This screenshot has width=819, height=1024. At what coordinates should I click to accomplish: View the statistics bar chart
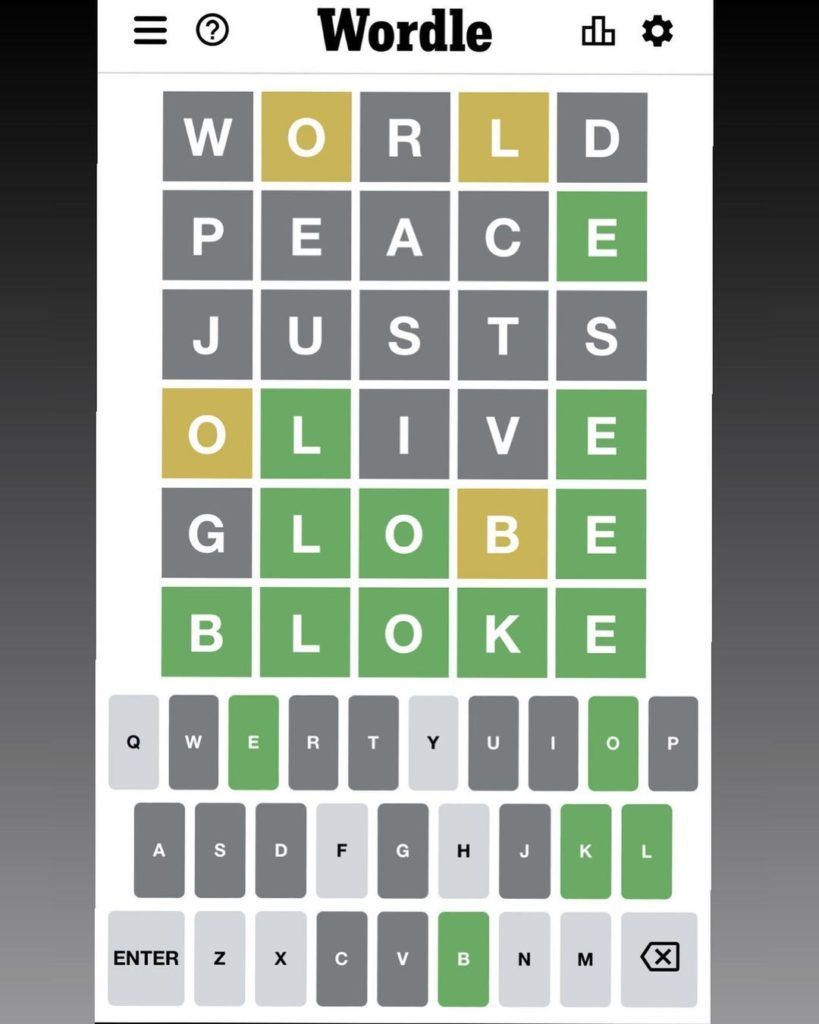[x=598, y=31]
